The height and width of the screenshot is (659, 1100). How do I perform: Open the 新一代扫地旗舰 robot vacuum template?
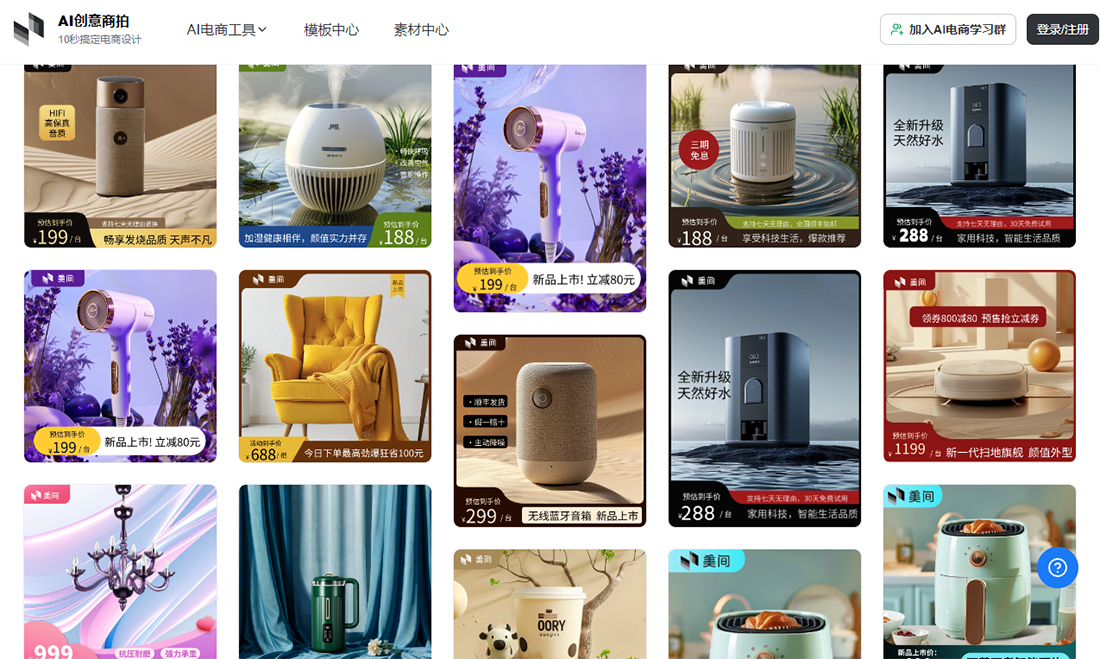pos(979,366)
